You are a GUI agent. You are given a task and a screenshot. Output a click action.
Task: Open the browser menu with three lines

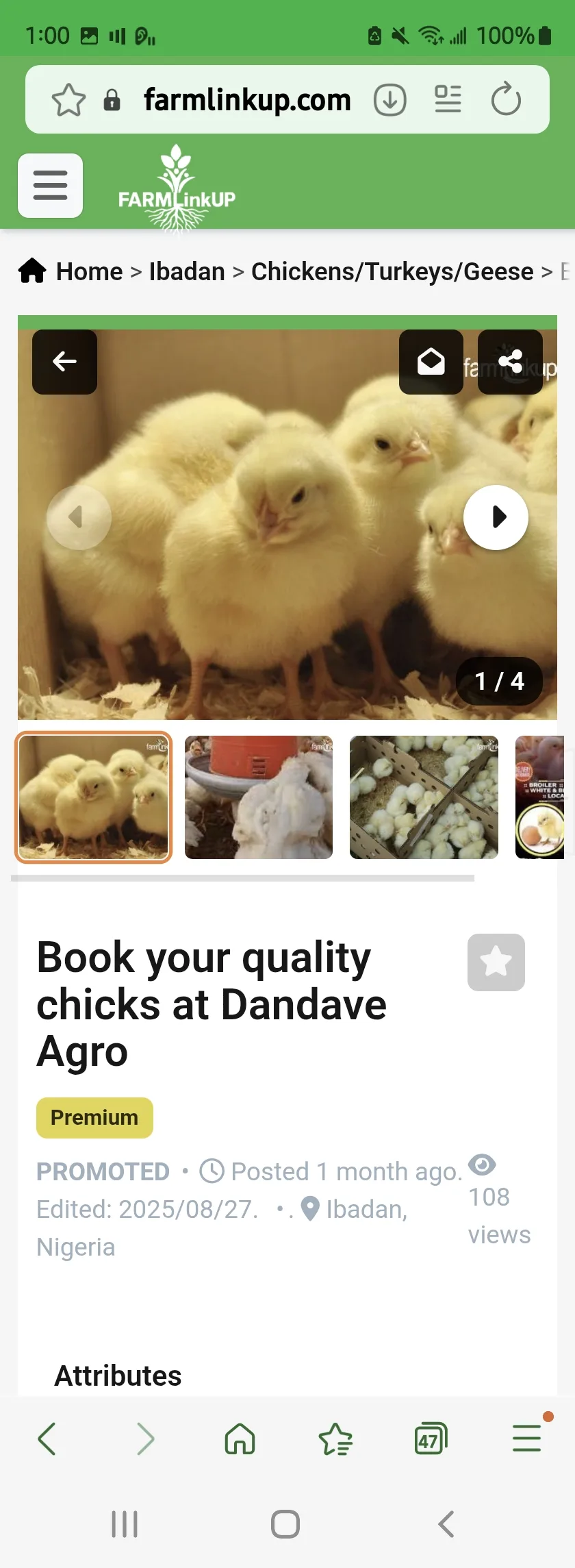(527, 1438)
